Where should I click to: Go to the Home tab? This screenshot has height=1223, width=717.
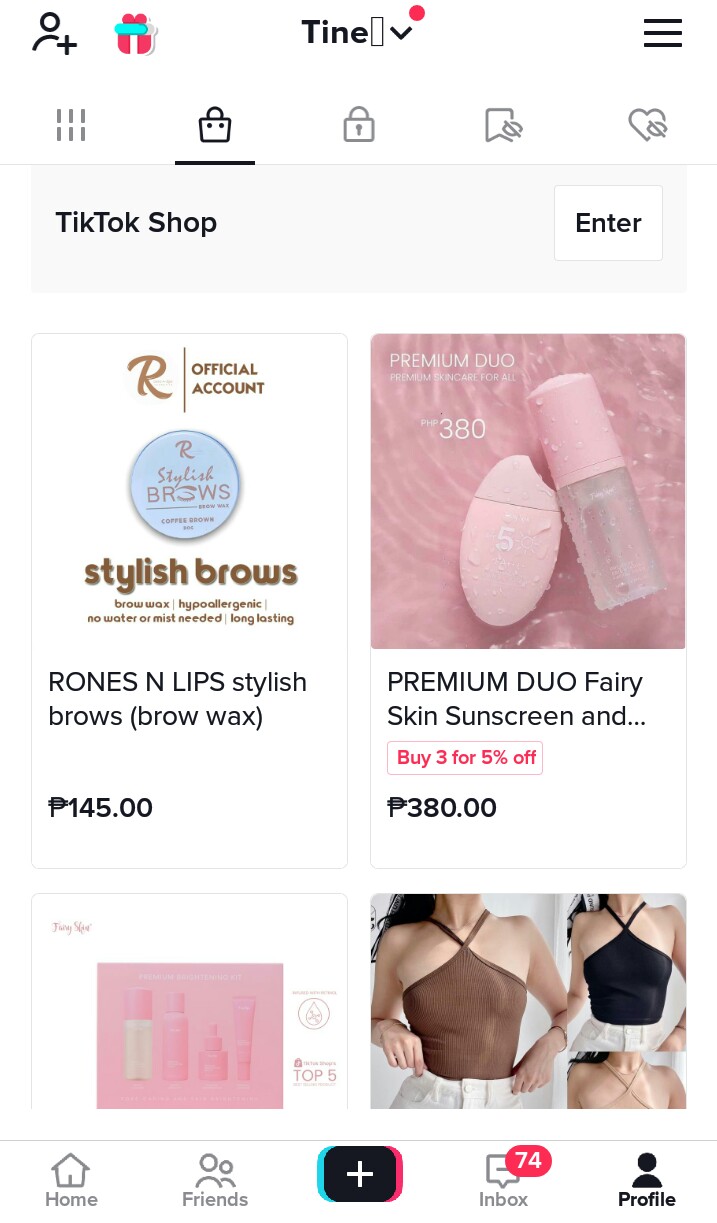pyautogui.click(x=71, y=1181)
